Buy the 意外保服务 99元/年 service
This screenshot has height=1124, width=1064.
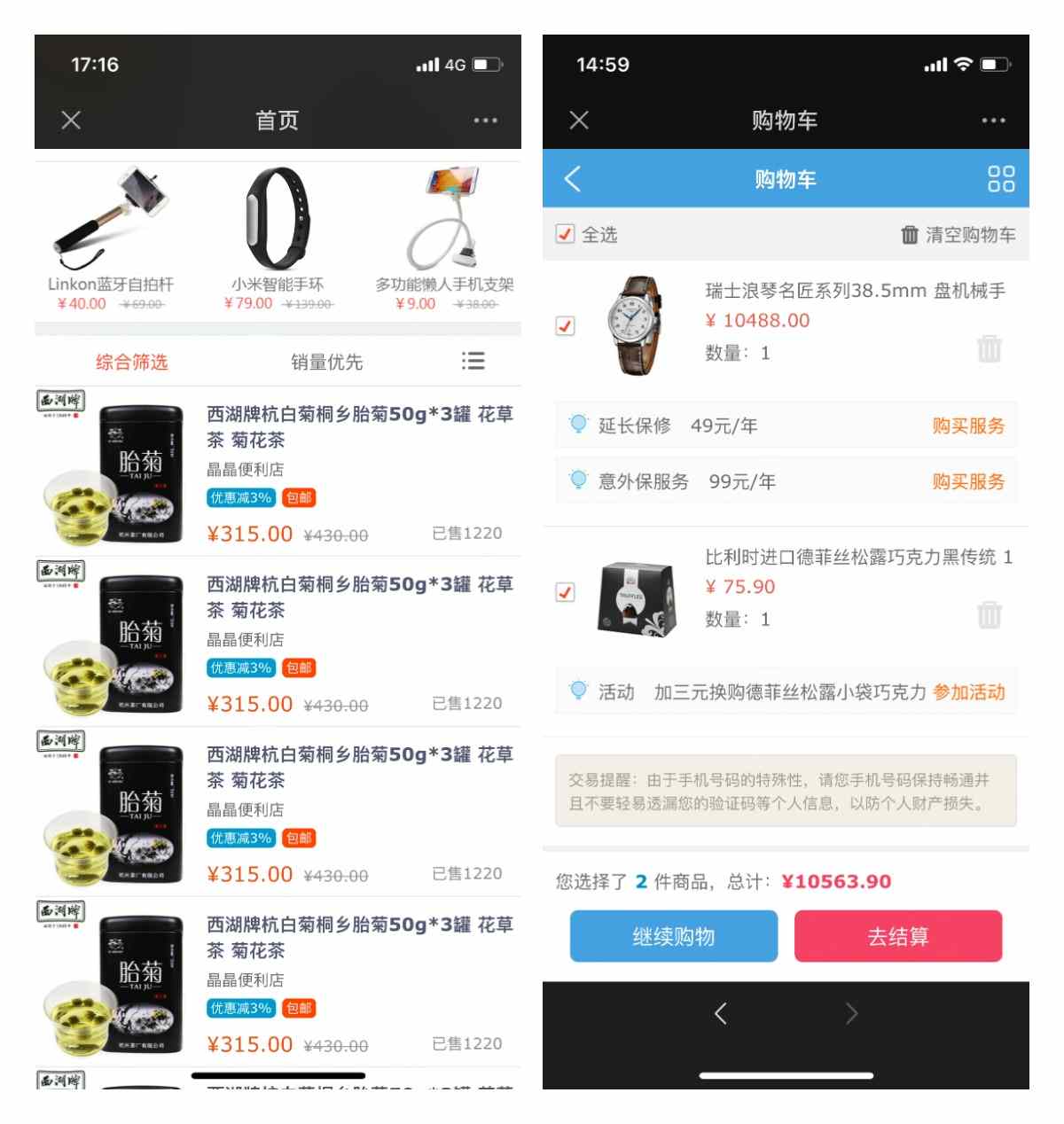click(x=968, y=481)
